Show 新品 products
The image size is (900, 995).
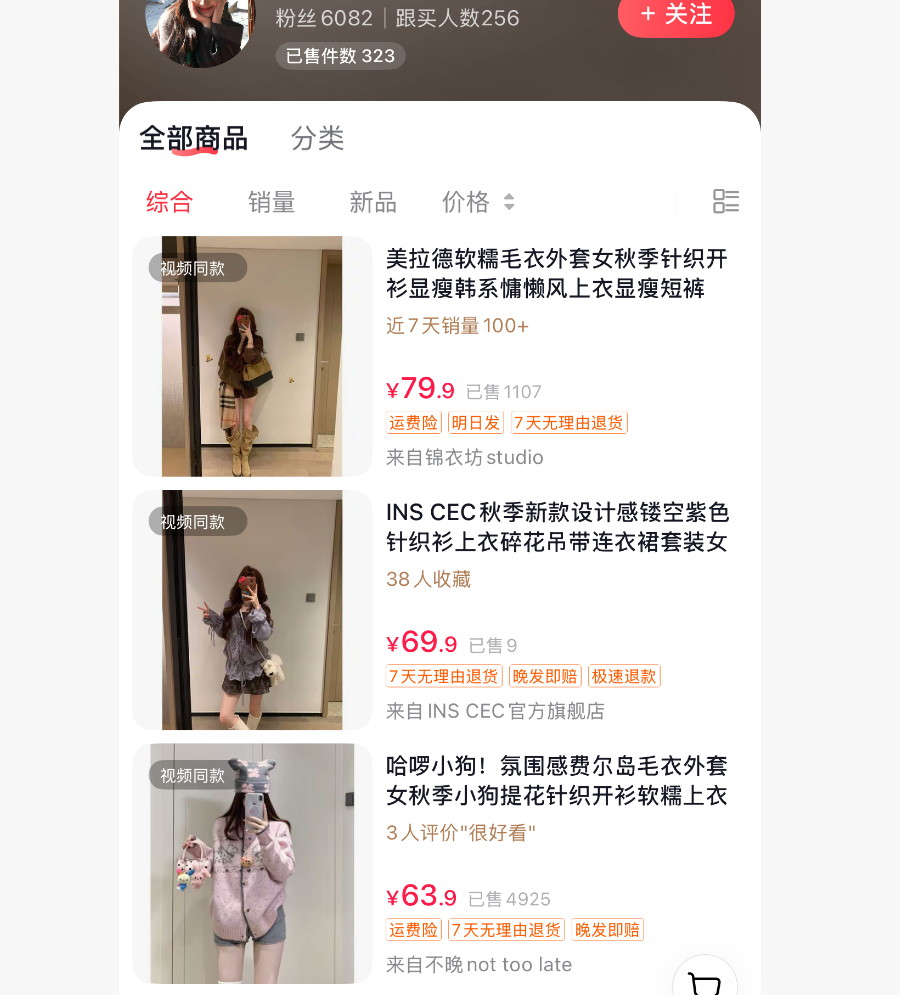373,202
